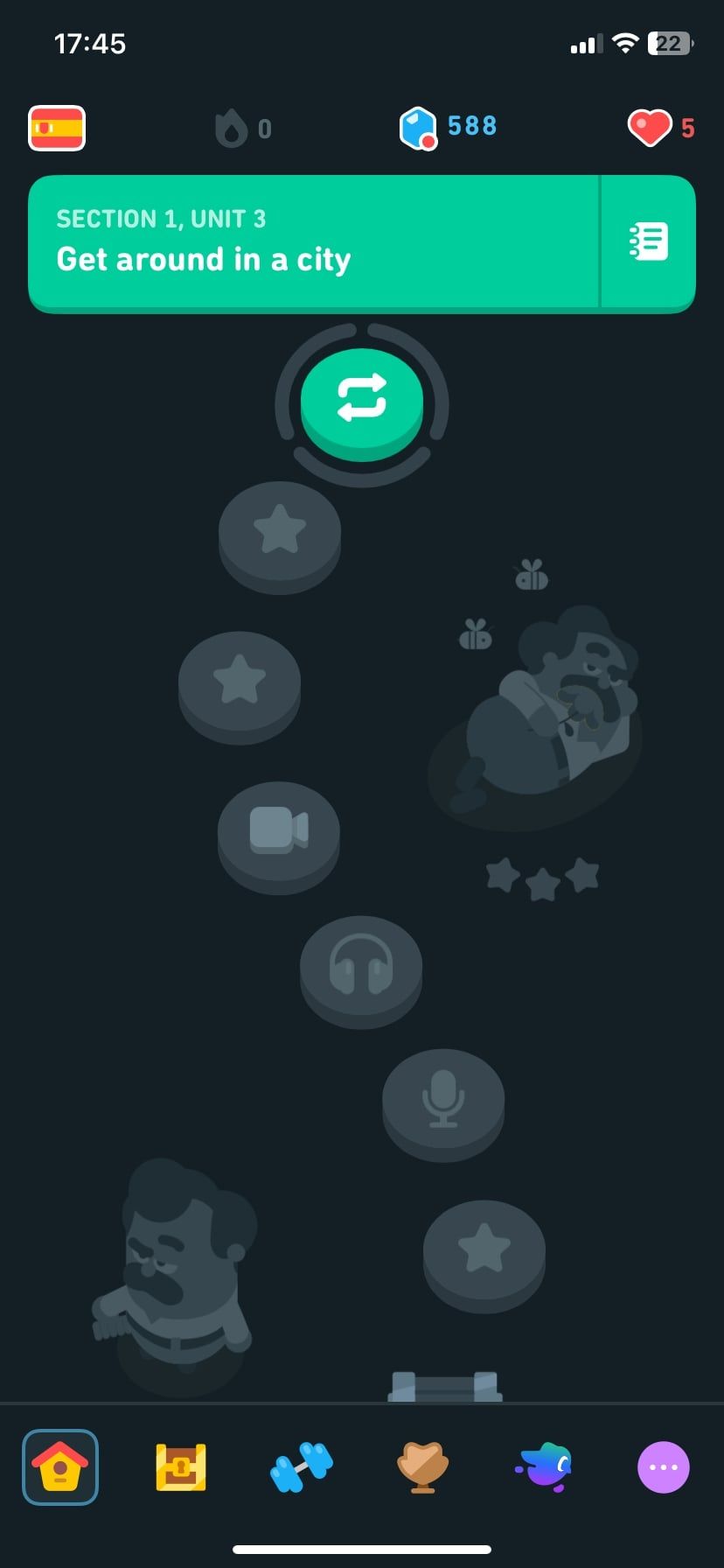Open the treasure chest quests tab
Image resolution: width=724 pixels, height=1568 pixels.
point(181,1466)
